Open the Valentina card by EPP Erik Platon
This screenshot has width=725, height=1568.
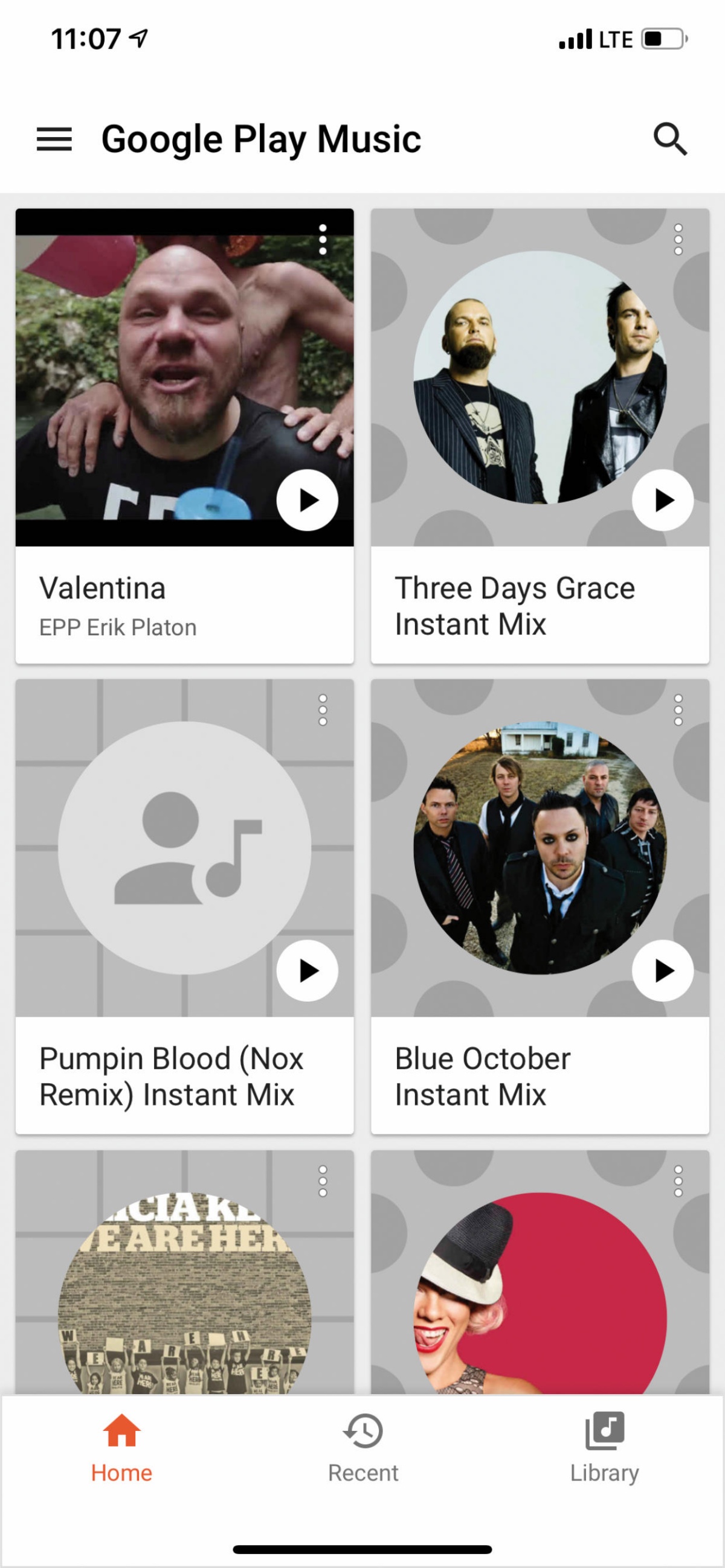[184, 604]
